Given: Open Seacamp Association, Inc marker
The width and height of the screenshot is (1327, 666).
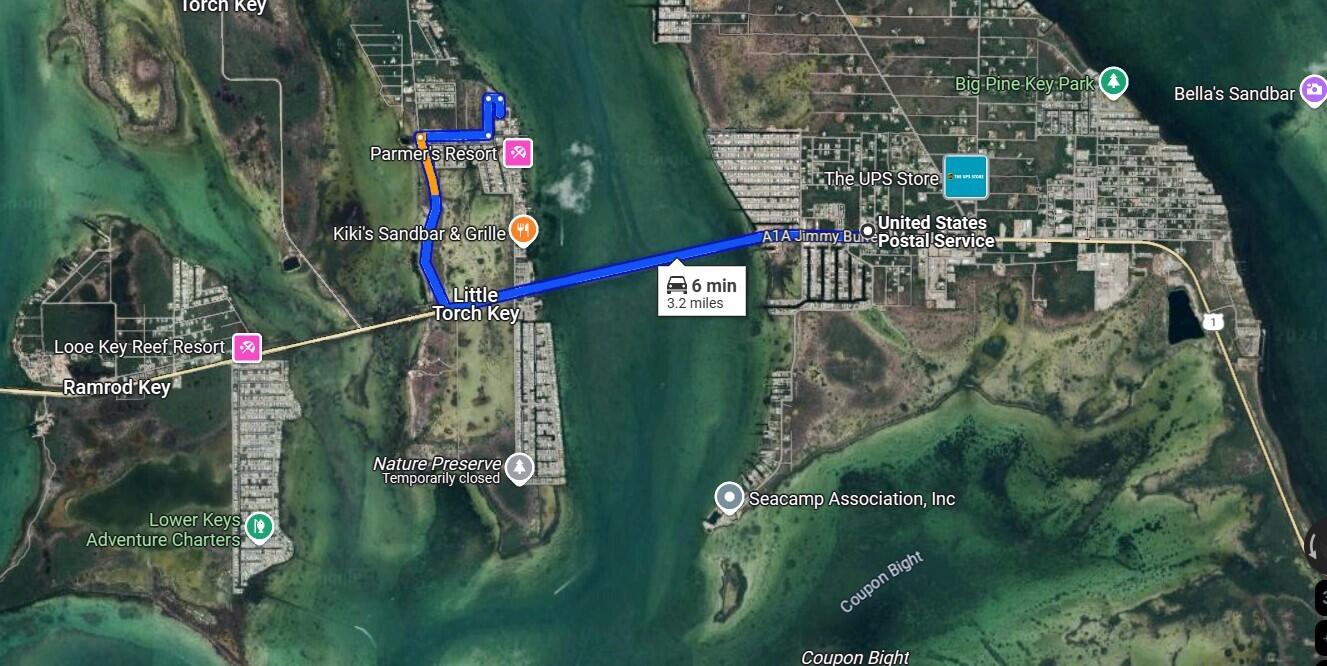Looking at the screenshot, I should pyautogui.click(x=730, y=497).
